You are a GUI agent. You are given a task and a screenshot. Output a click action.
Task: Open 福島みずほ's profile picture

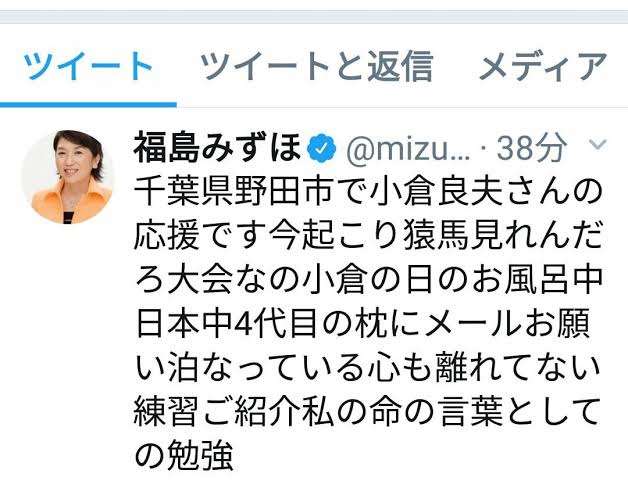coord(68,177)
